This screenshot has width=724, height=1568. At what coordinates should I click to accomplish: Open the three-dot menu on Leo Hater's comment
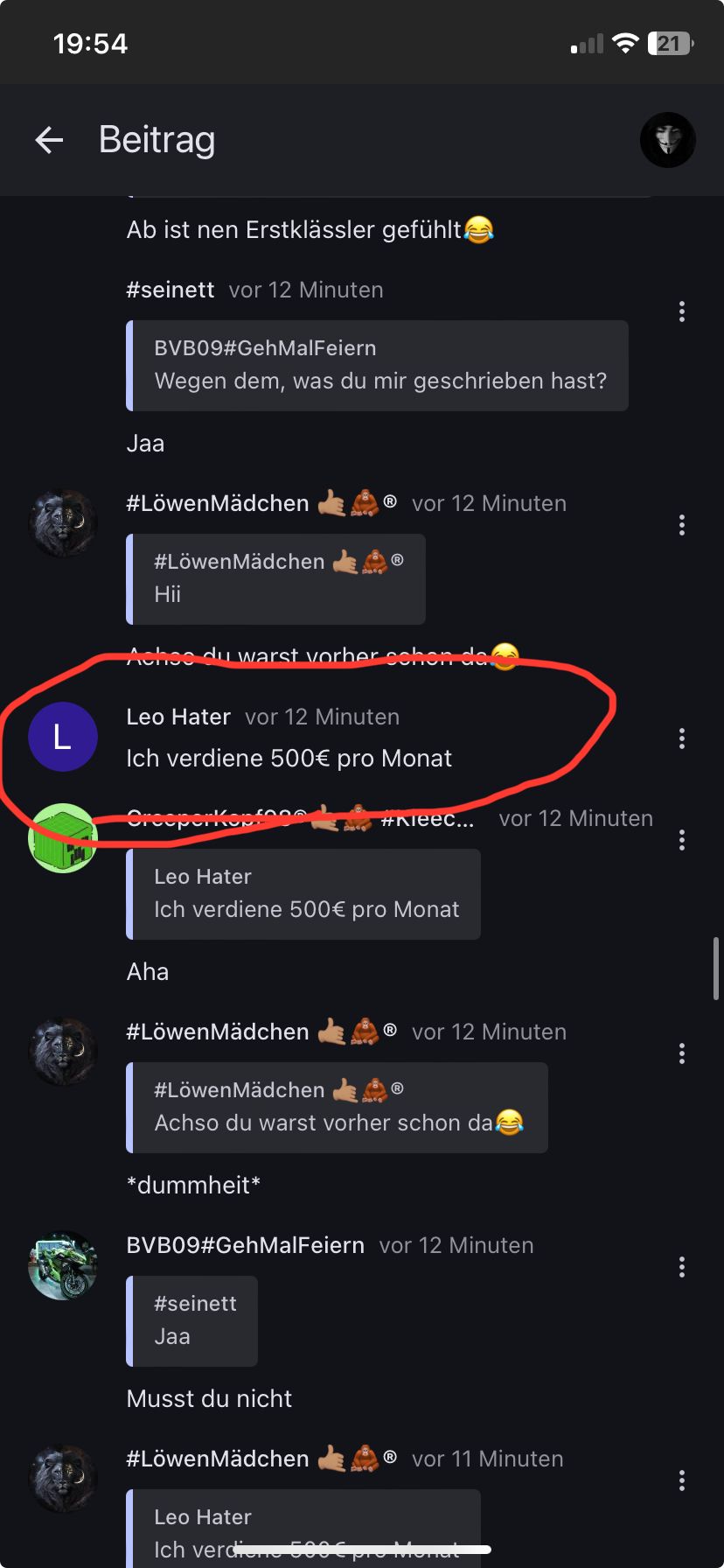pos(681,738)
